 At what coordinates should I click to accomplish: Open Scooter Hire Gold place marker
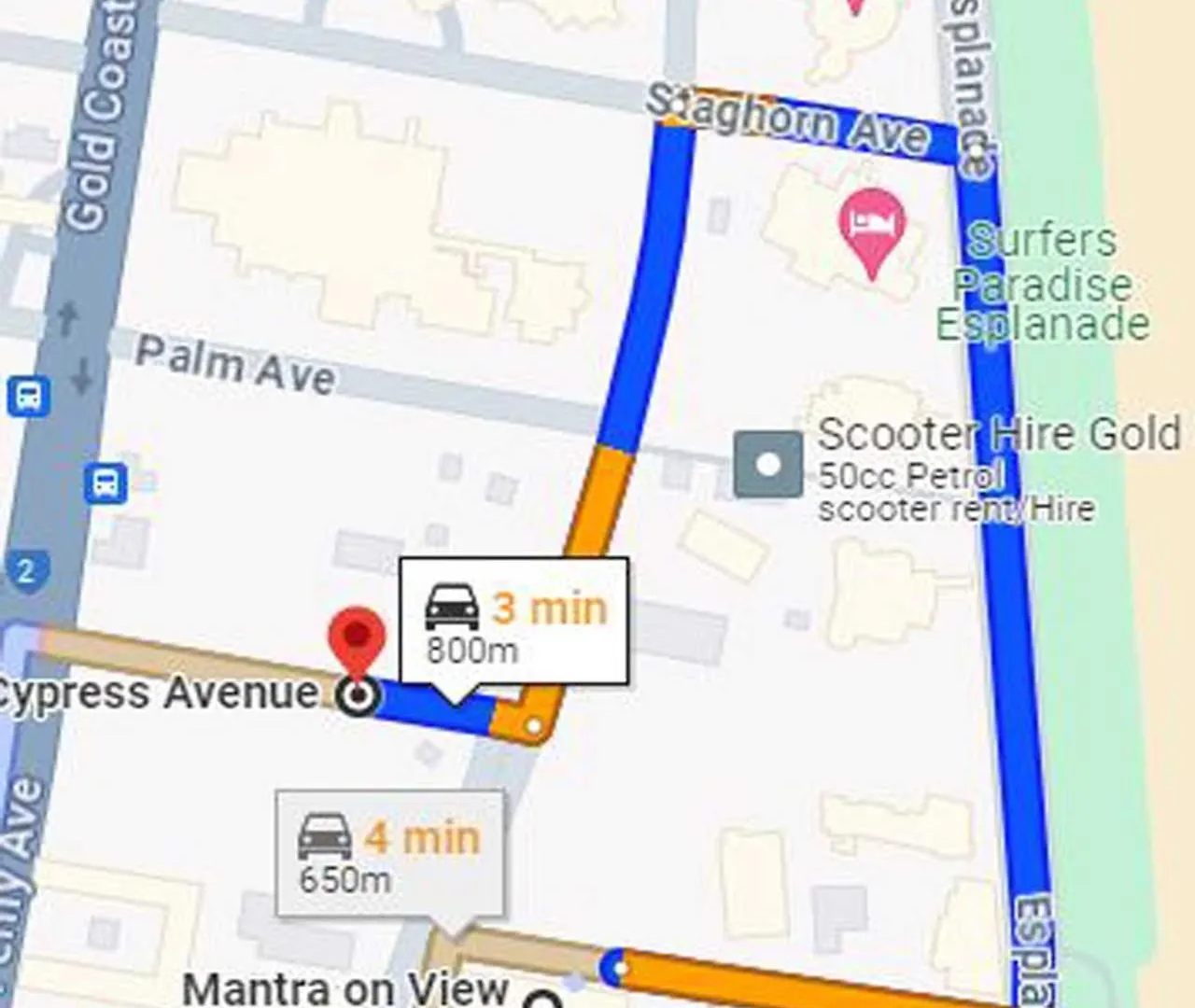pyautogui.click(x=768, y=464)
